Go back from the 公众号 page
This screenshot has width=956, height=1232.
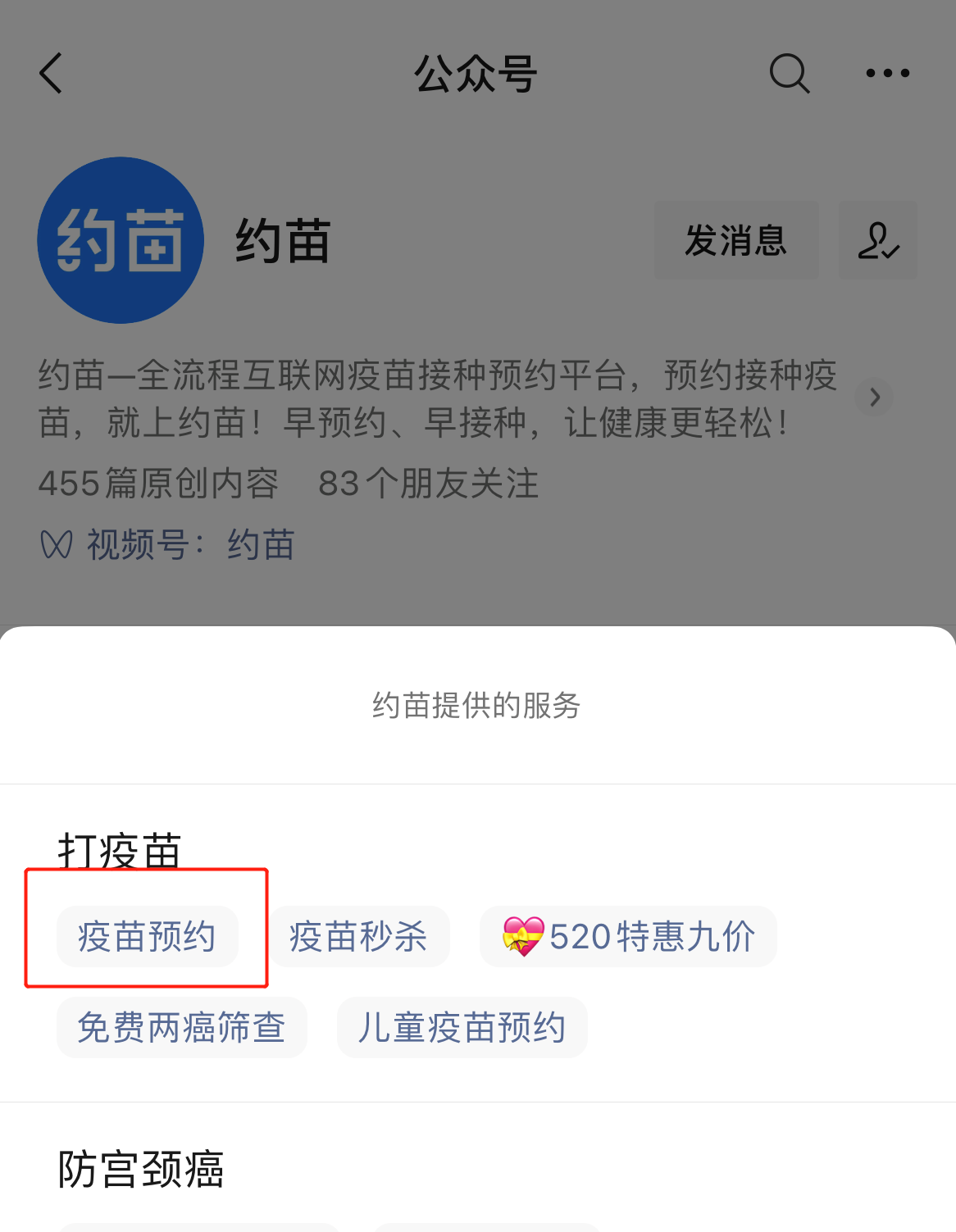51,74
